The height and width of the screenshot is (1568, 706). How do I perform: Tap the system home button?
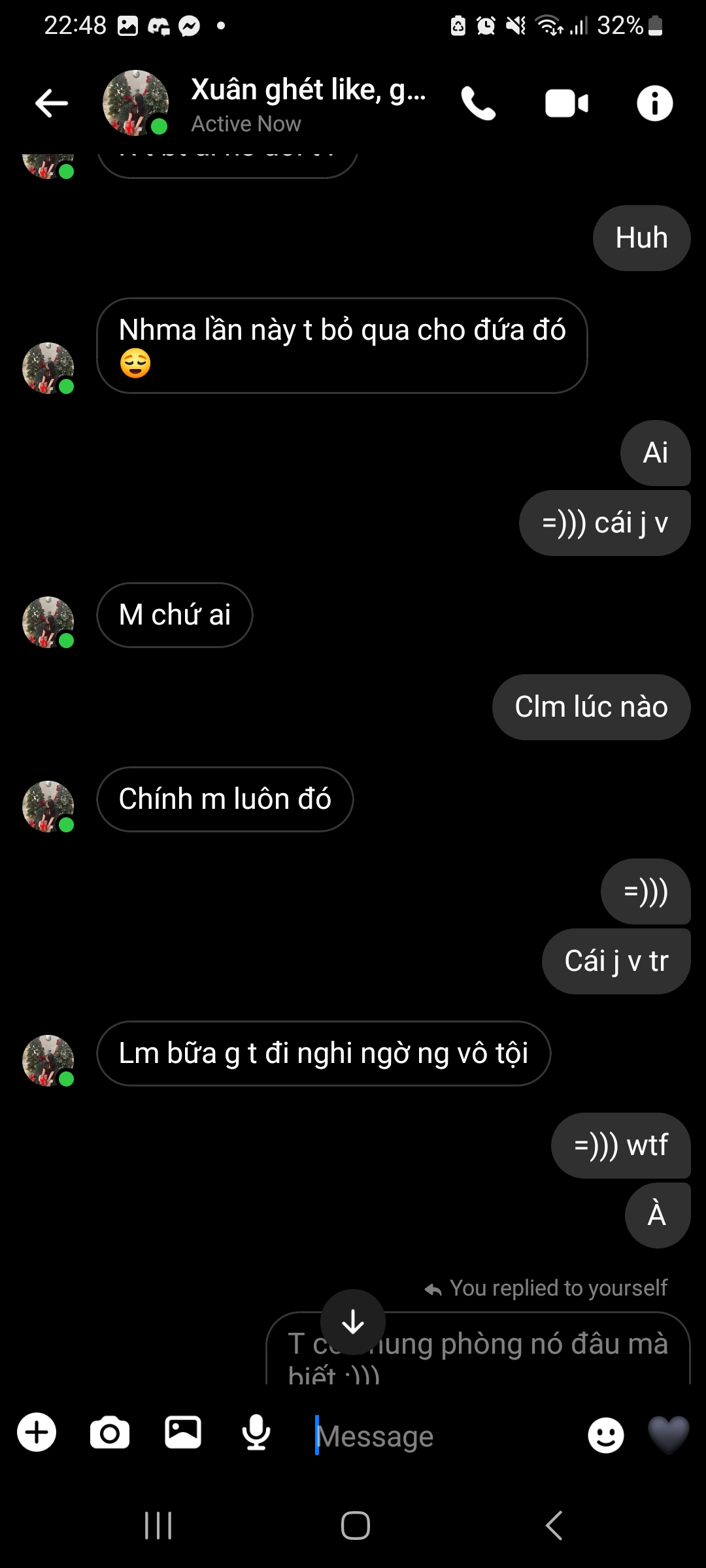355,1526
